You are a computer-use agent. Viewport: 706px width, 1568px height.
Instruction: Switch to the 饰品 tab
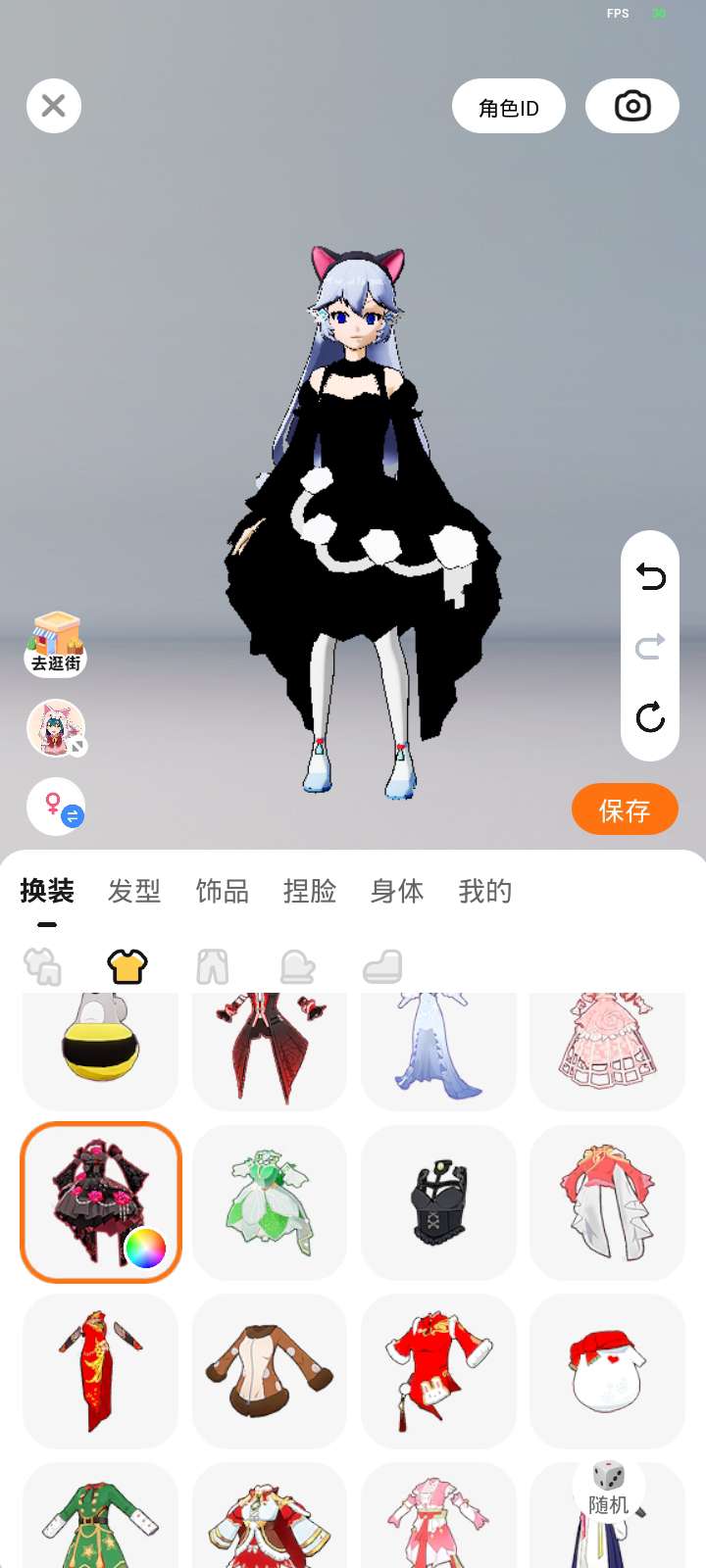pyautogui.click(x=223, y=891)
